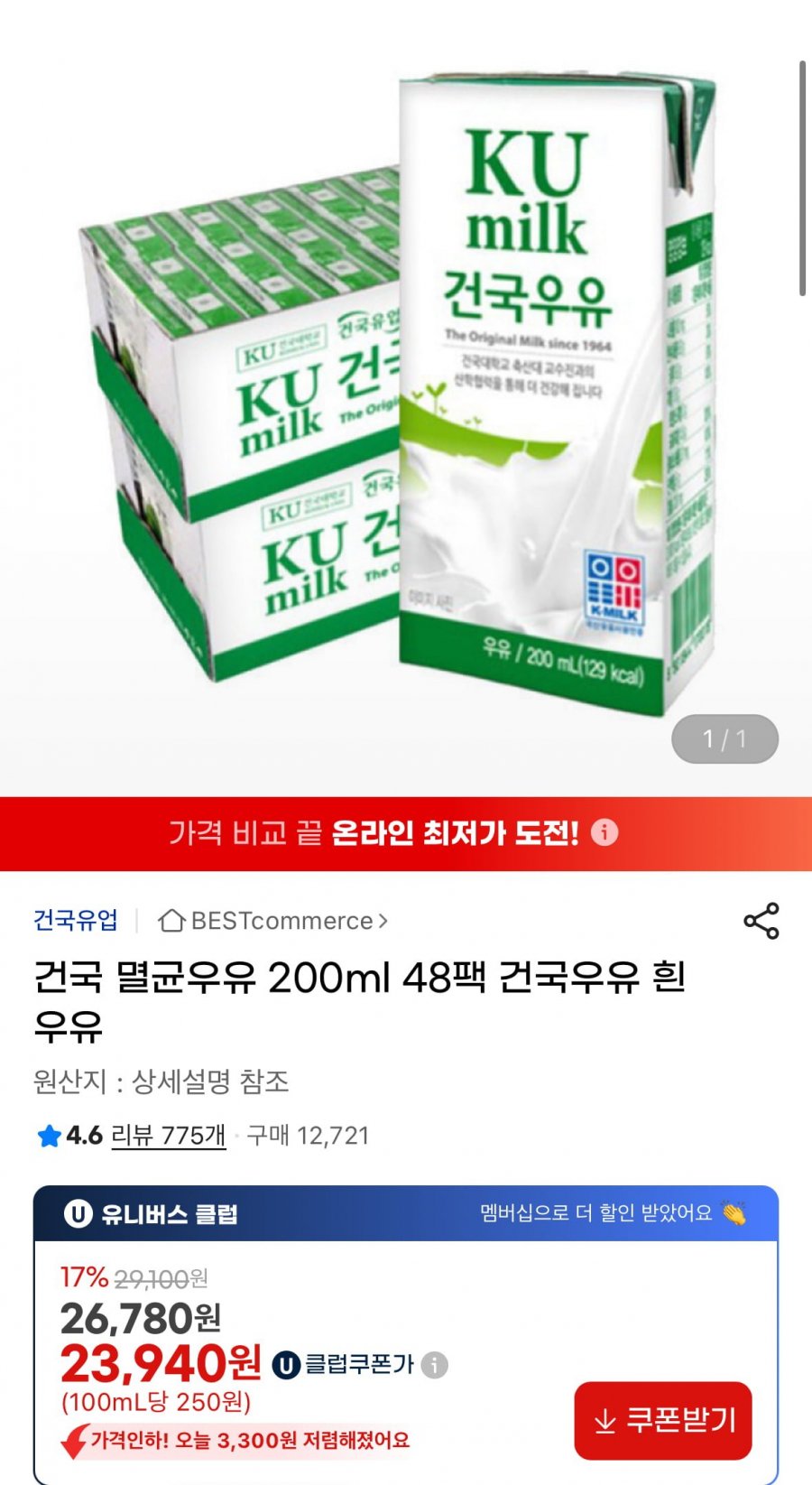This screenshot has height=1485, width=812.
Task: Open the KU milk product image
Action: click(x=406, y=397)
